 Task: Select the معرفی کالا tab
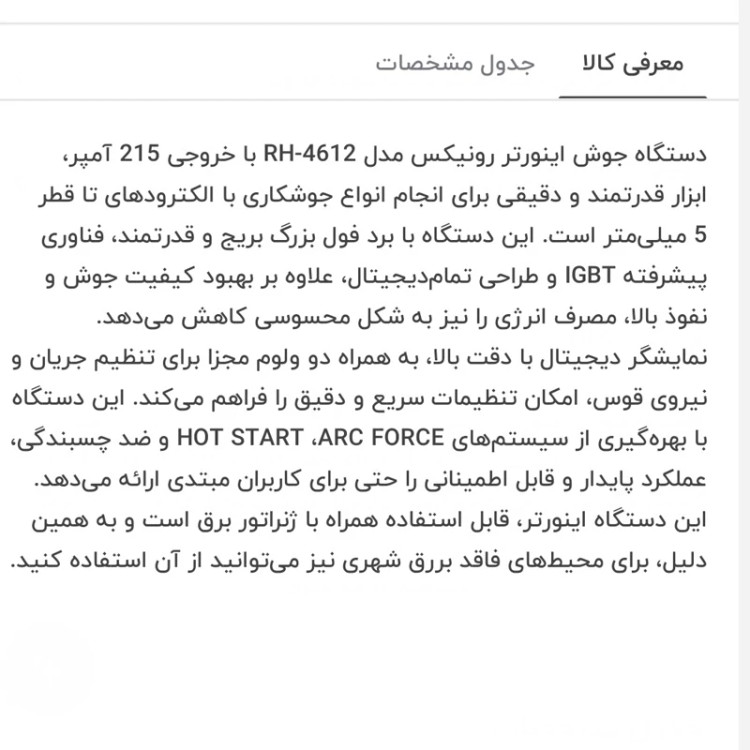click(632, 64)
